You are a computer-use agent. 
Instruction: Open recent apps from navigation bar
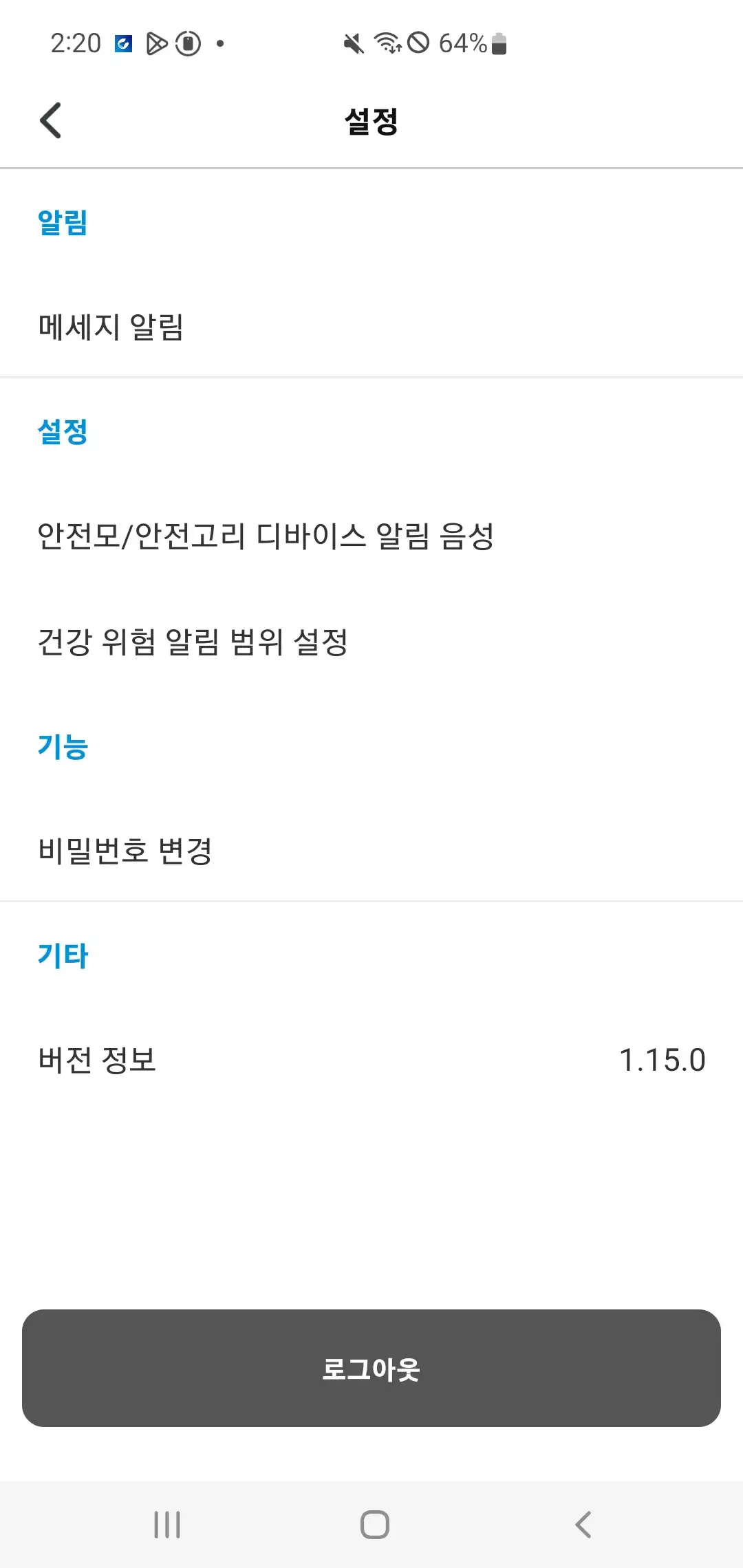tap(167, 1525)
